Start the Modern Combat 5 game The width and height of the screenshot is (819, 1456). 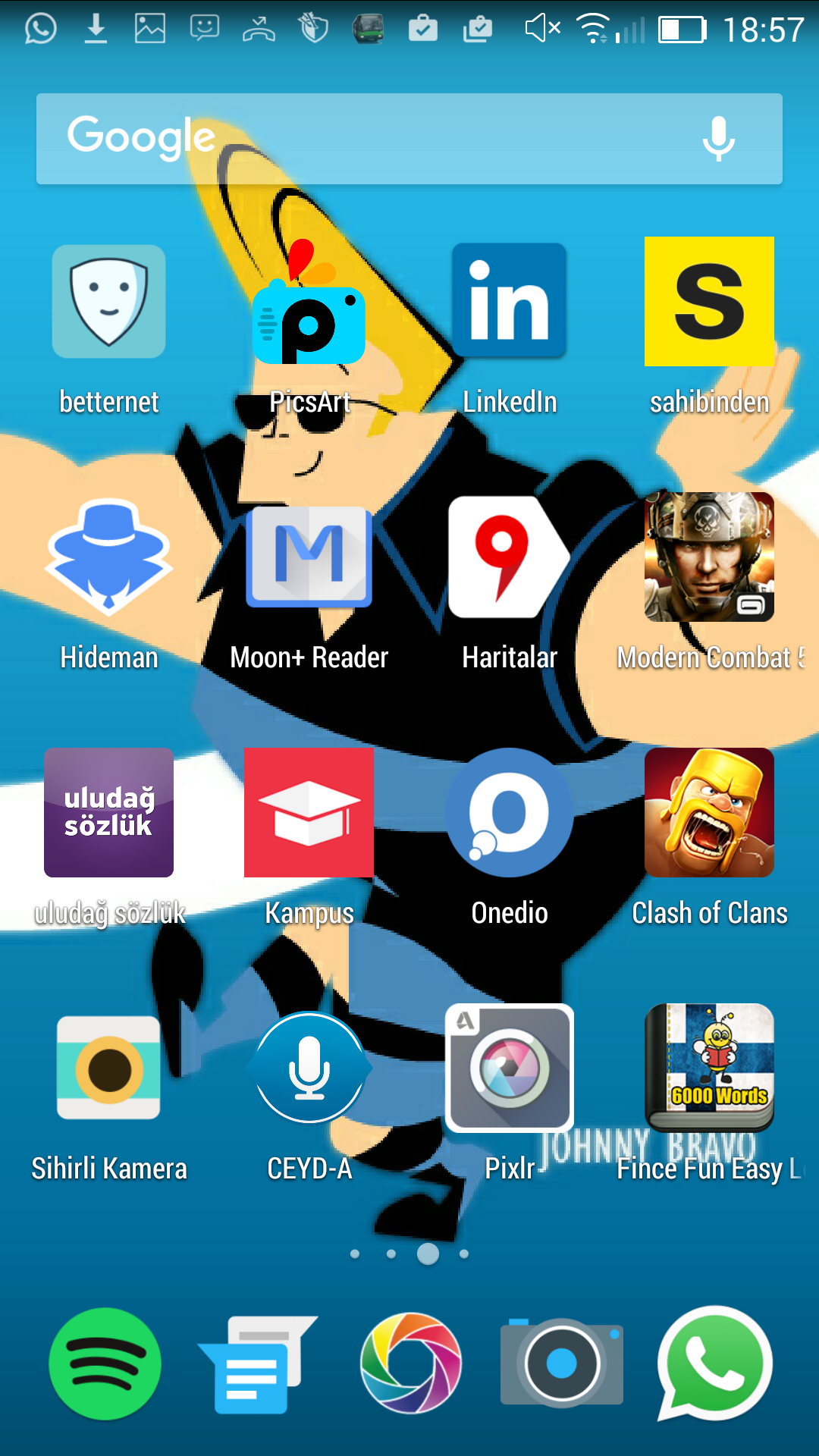tap(709, 557)
